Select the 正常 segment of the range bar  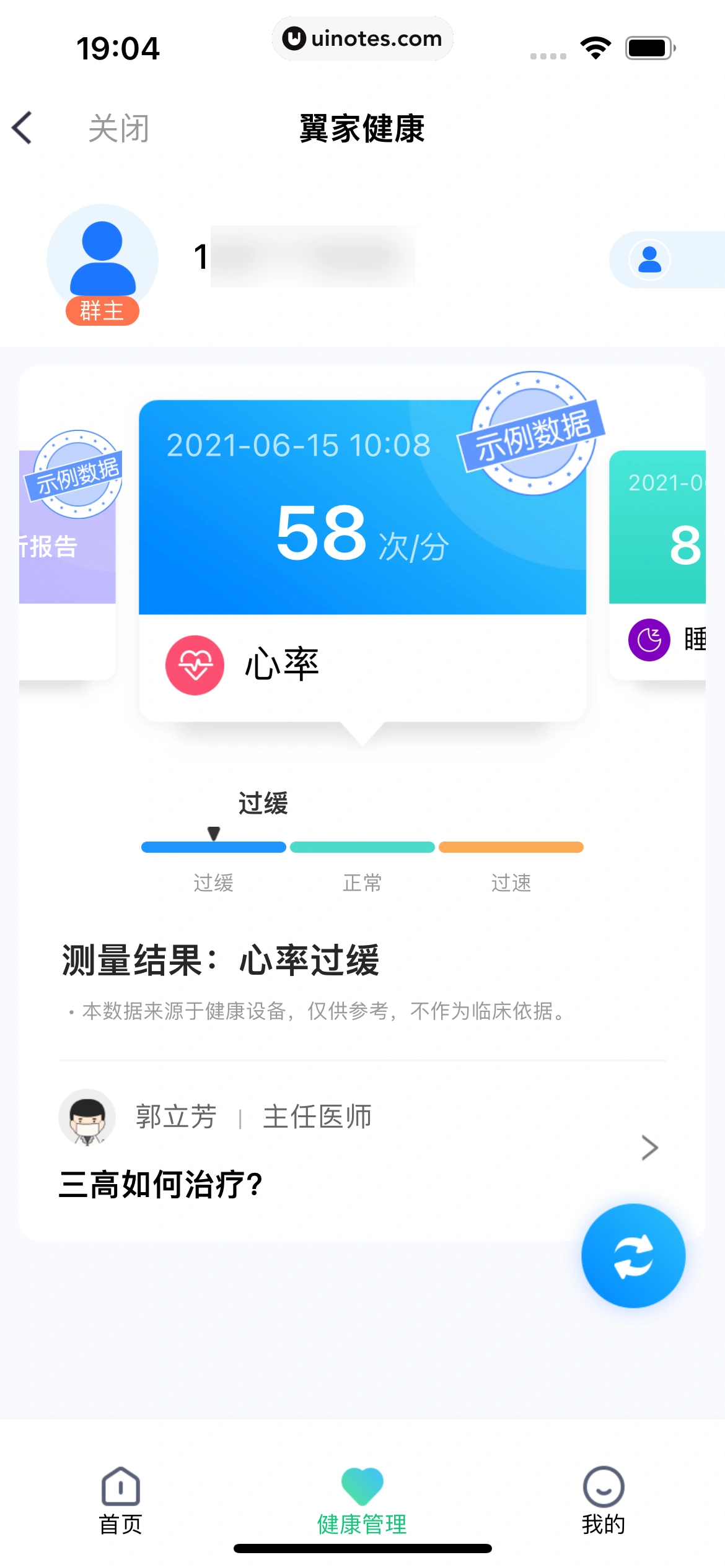[x=362, y=847]
